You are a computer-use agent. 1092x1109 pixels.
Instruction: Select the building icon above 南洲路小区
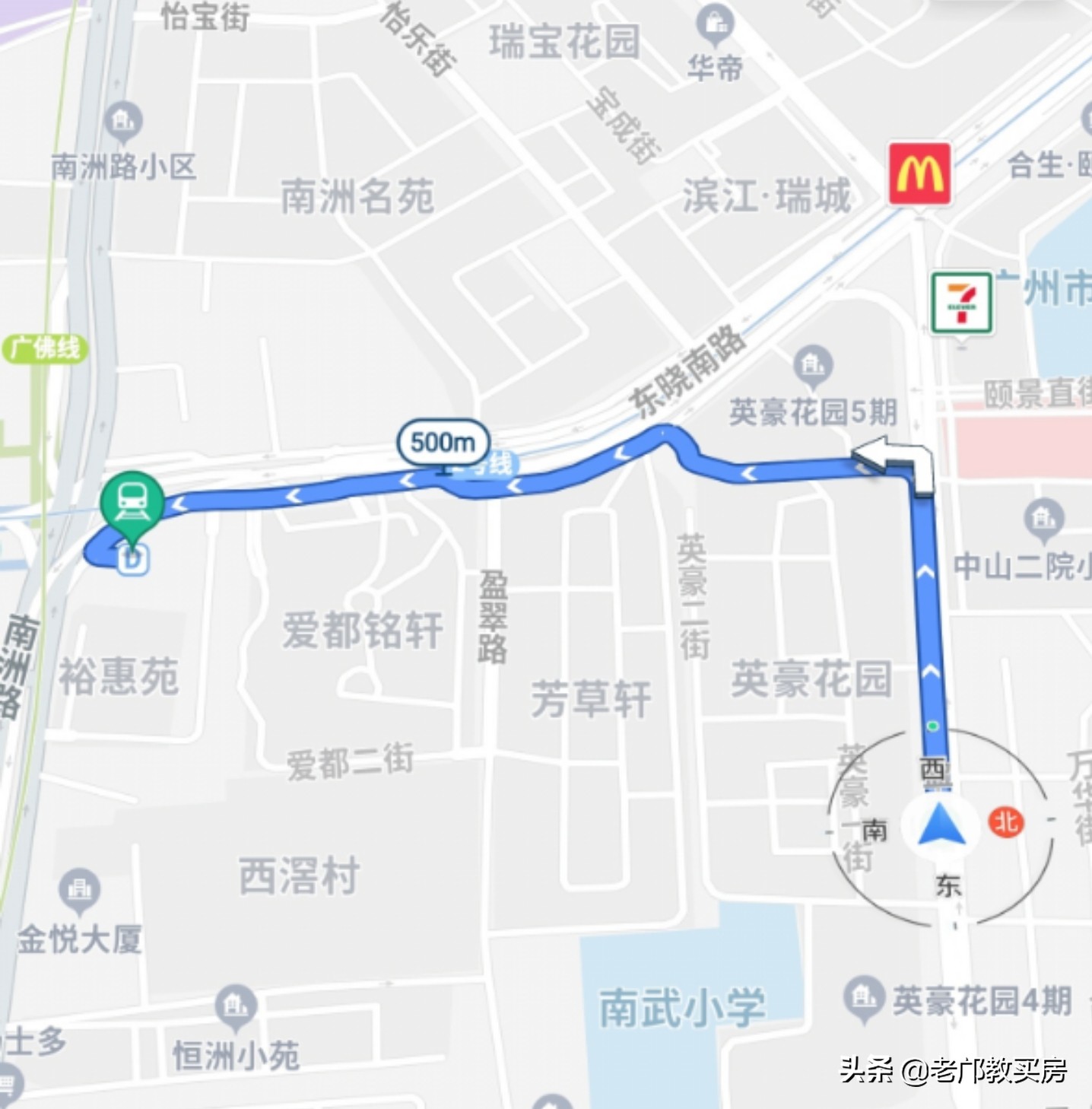pyautogui.click(x=124, y=118)
